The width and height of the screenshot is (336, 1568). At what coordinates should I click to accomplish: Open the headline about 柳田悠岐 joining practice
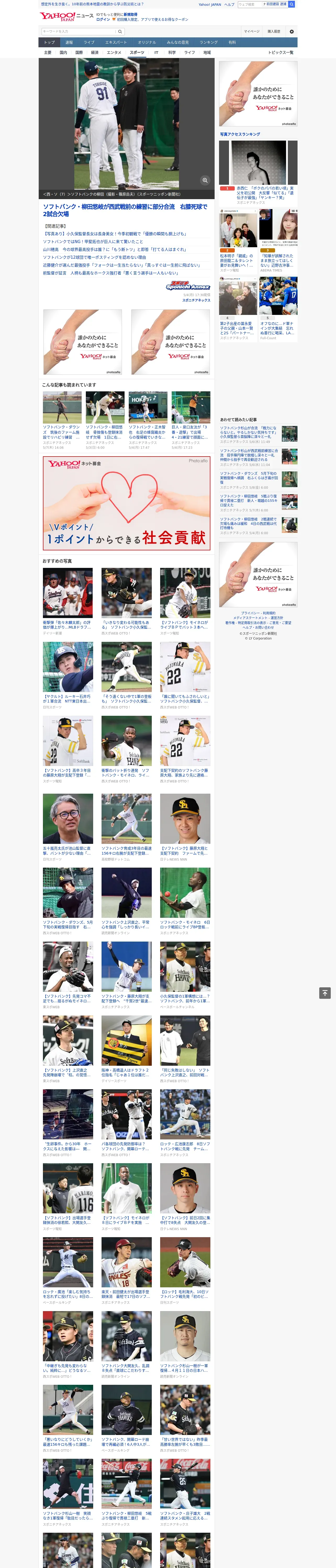[125, 211]
